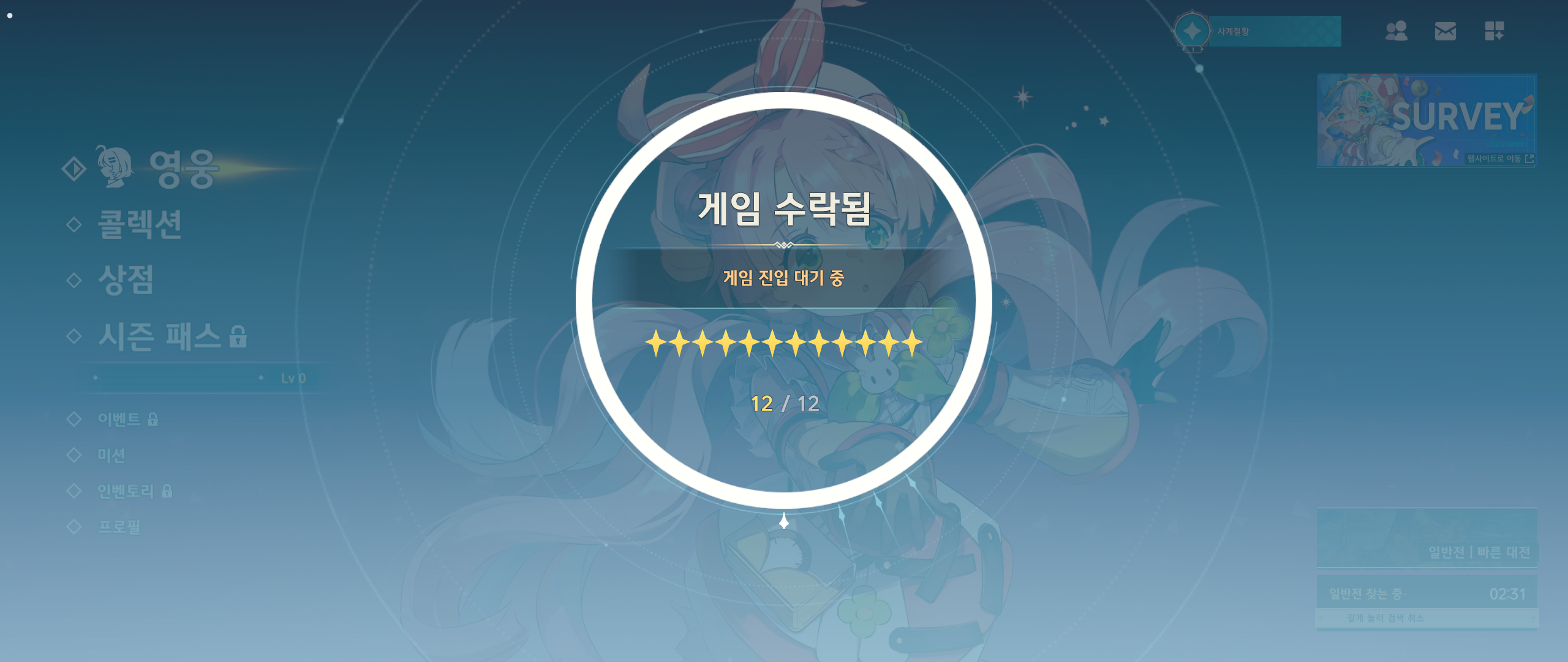
Task: Open the 콜렉션 collection menu
Action: click(x=139, y=224)
